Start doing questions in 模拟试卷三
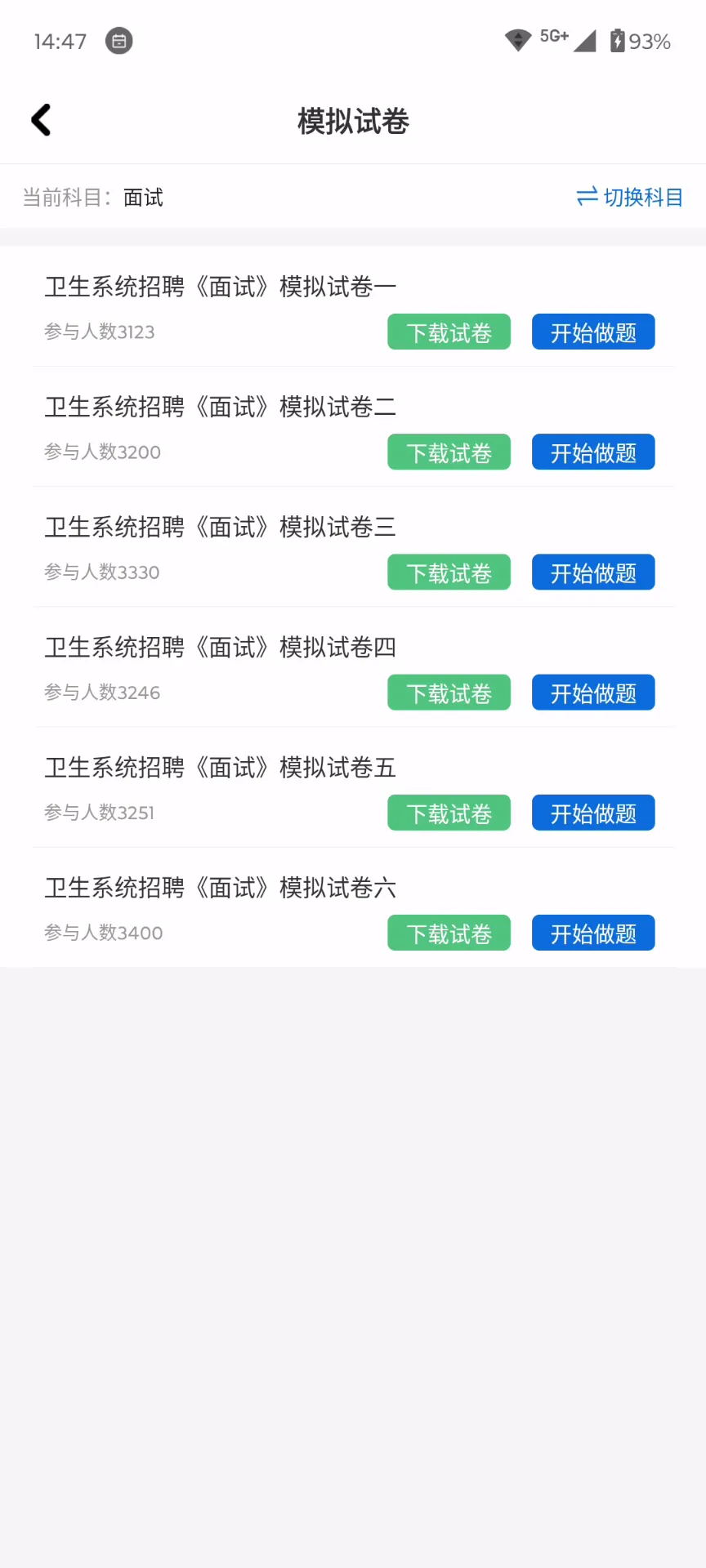The height and width of the screenshot is (1568, 706). point(593,572)
